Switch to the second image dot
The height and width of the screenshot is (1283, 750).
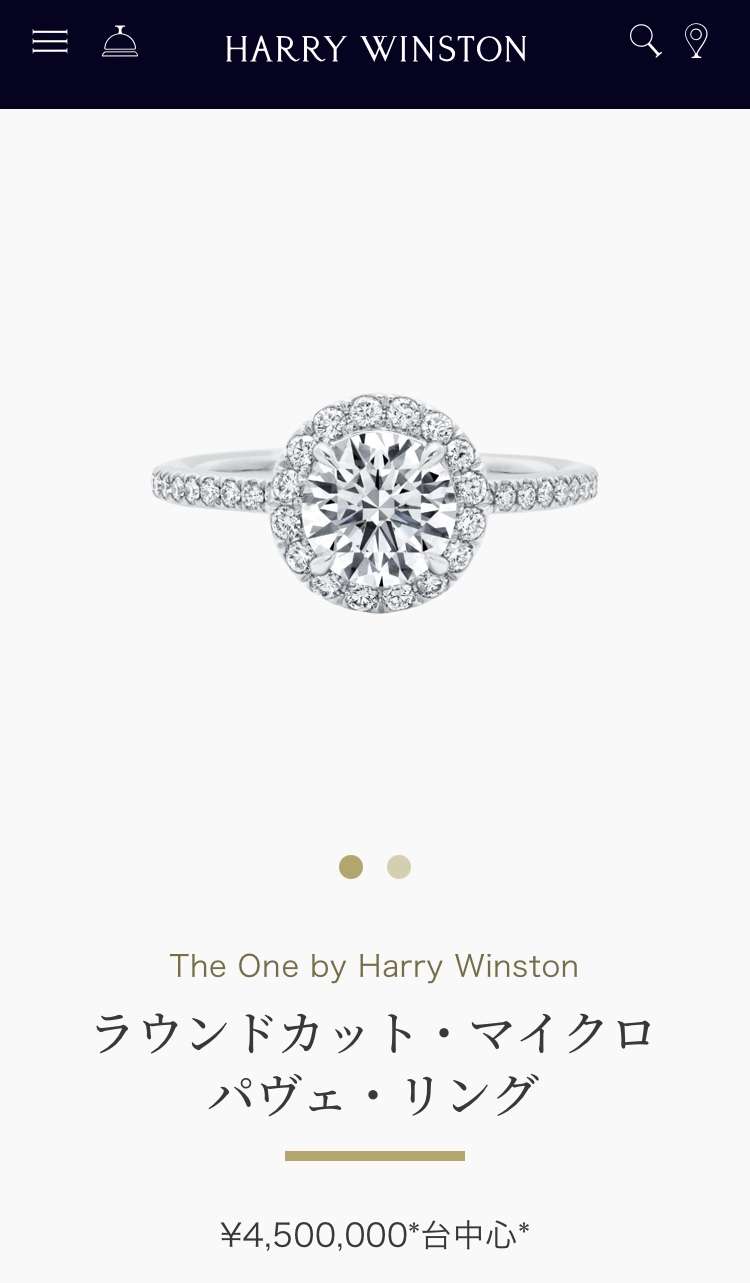point(399,867)
